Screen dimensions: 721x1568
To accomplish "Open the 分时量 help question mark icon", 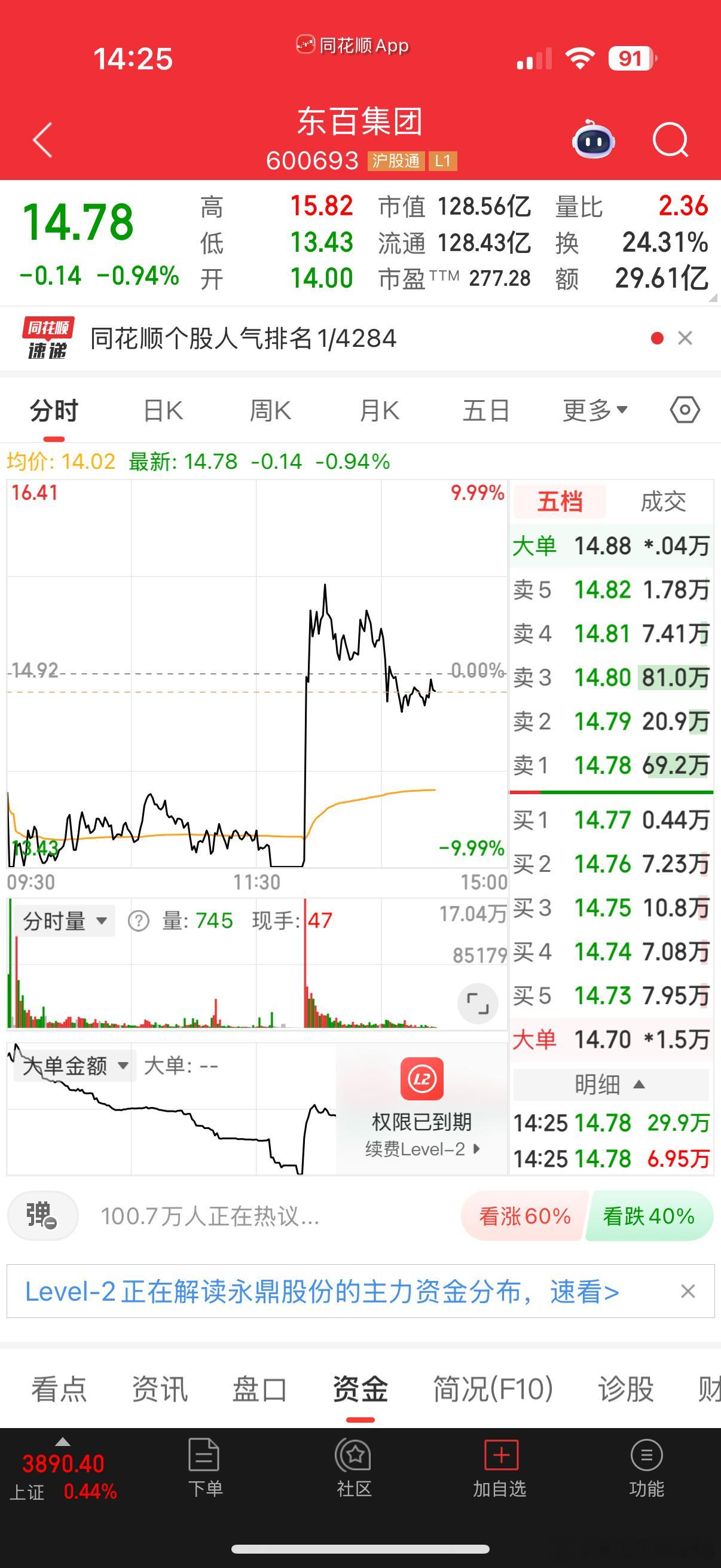I will coord(140,920).
